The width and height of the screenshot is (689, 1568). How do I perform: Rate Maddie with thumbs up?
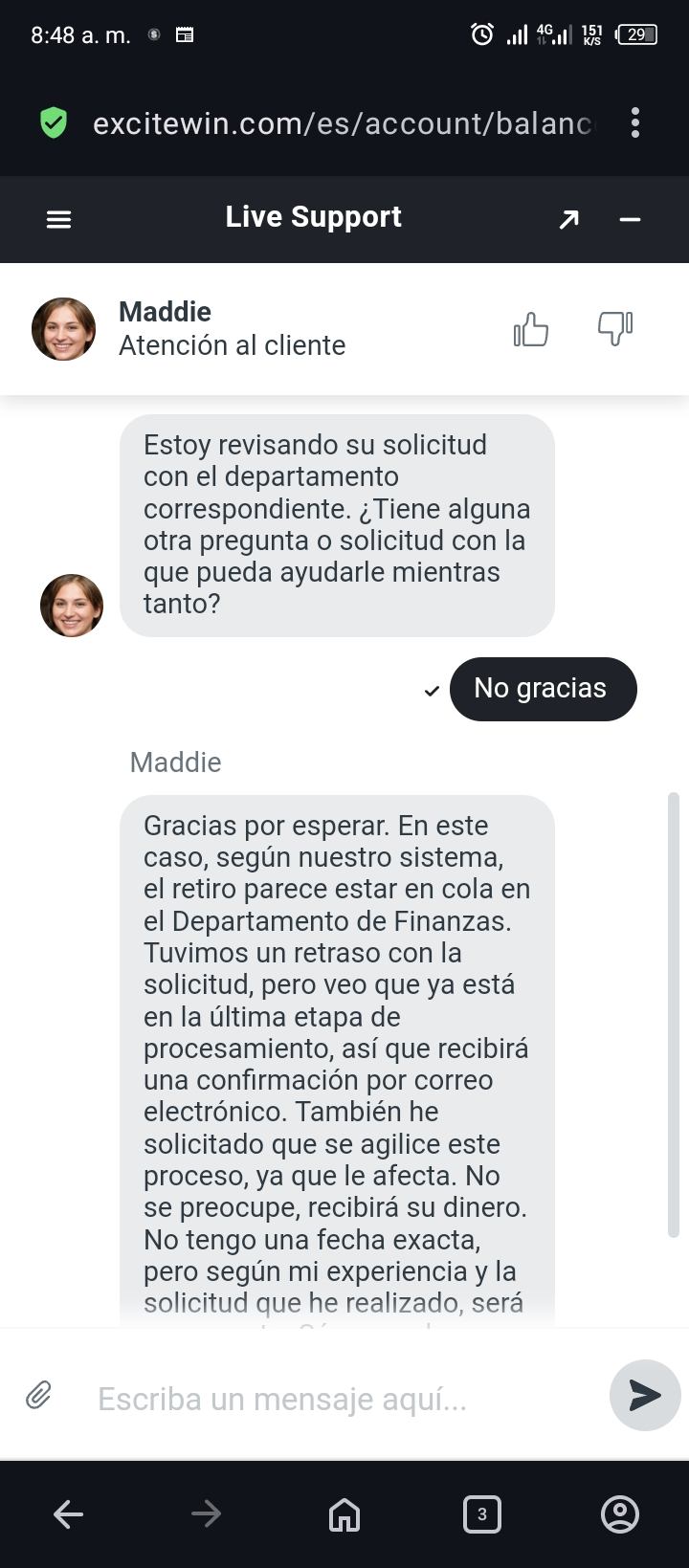point(531,330)
